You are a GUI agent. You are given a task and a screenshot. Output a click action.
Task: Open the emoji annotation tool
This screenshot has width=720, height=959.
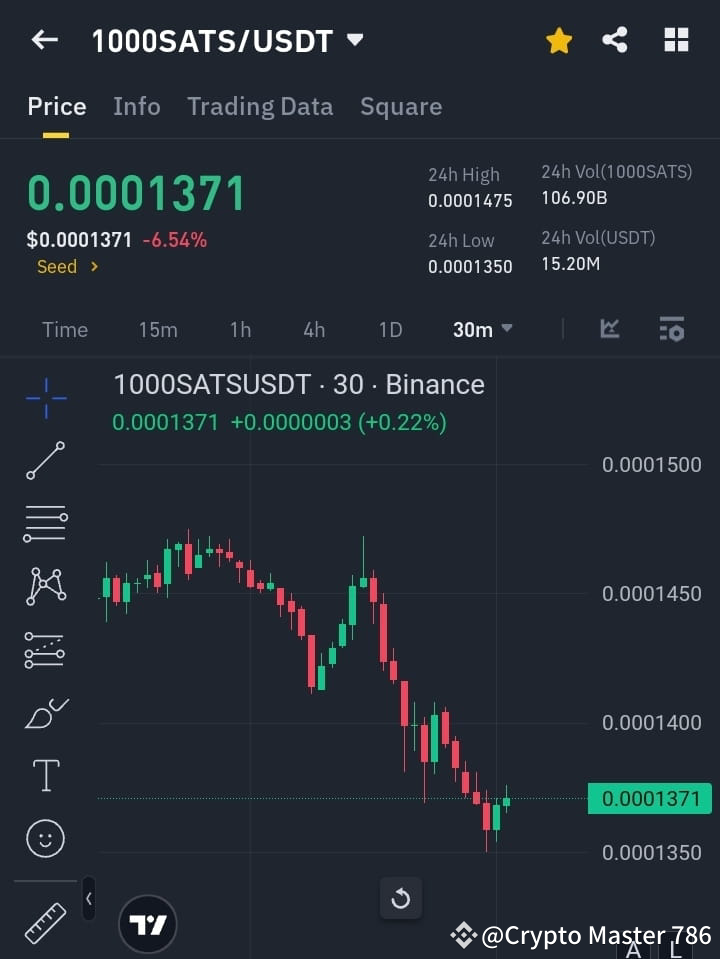(44, 837)
